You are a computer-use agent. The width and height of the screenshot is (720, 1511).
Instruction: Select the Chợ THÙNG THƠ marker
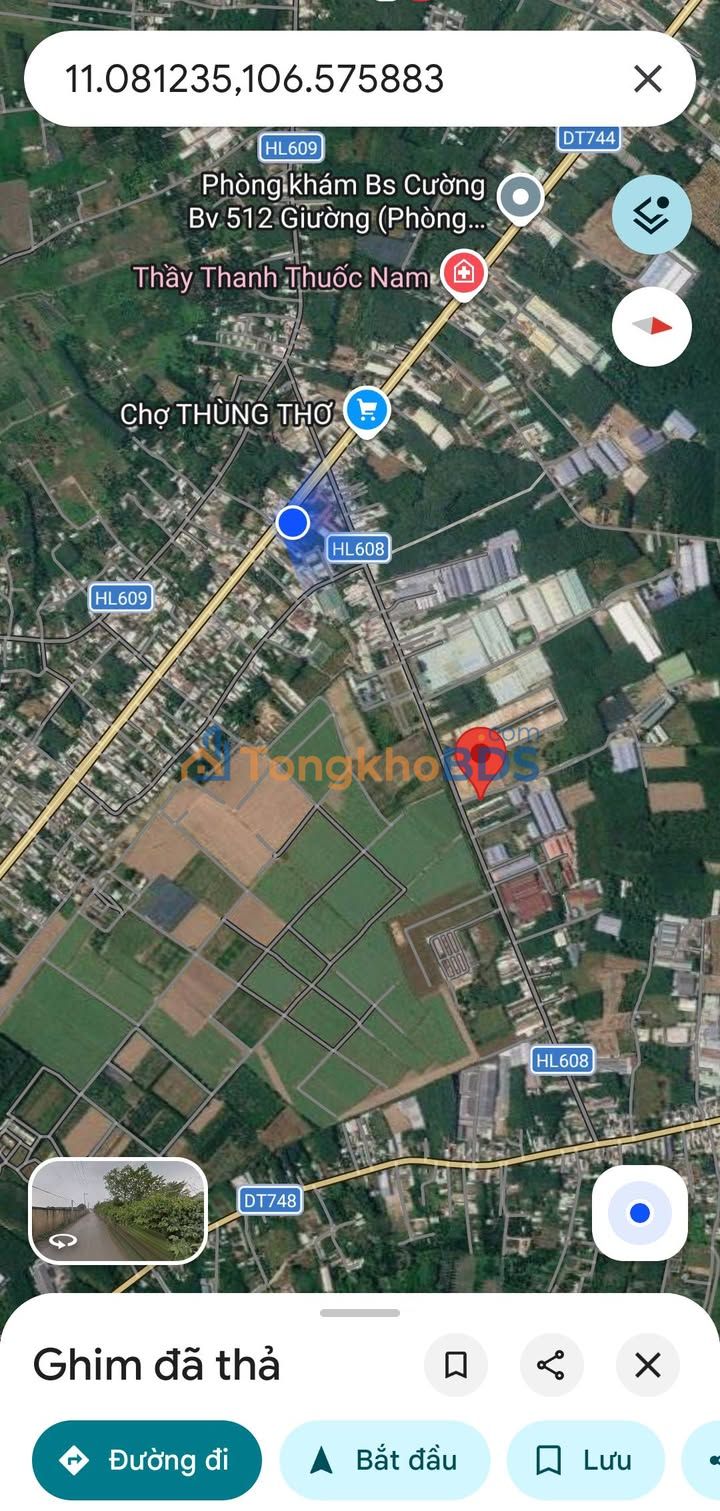pos(367,411)
